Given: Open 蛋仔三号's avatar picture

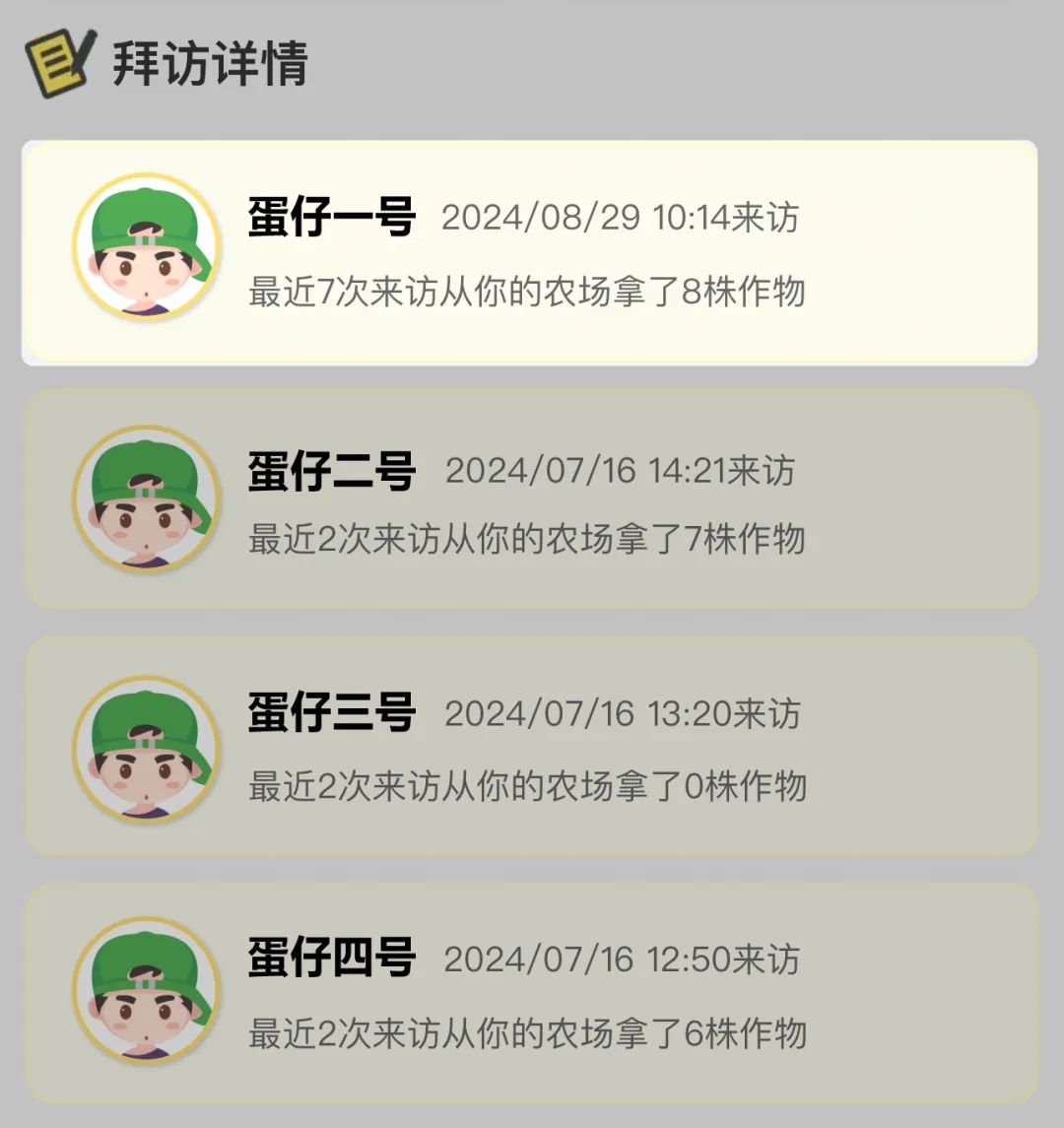Looking at the screenshot, I should [x=144, y=749].
